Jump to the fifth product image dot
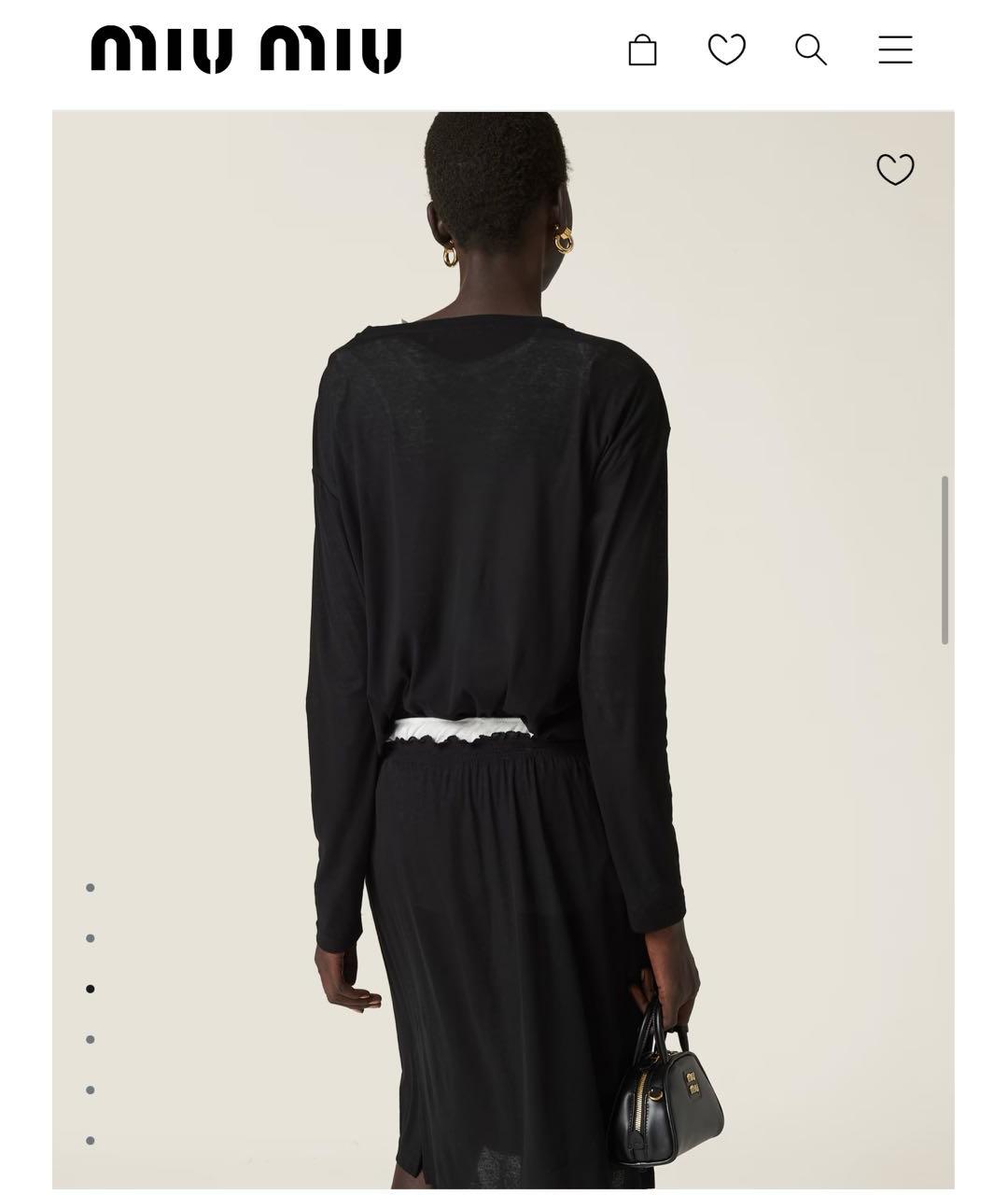 point(91,1090)
